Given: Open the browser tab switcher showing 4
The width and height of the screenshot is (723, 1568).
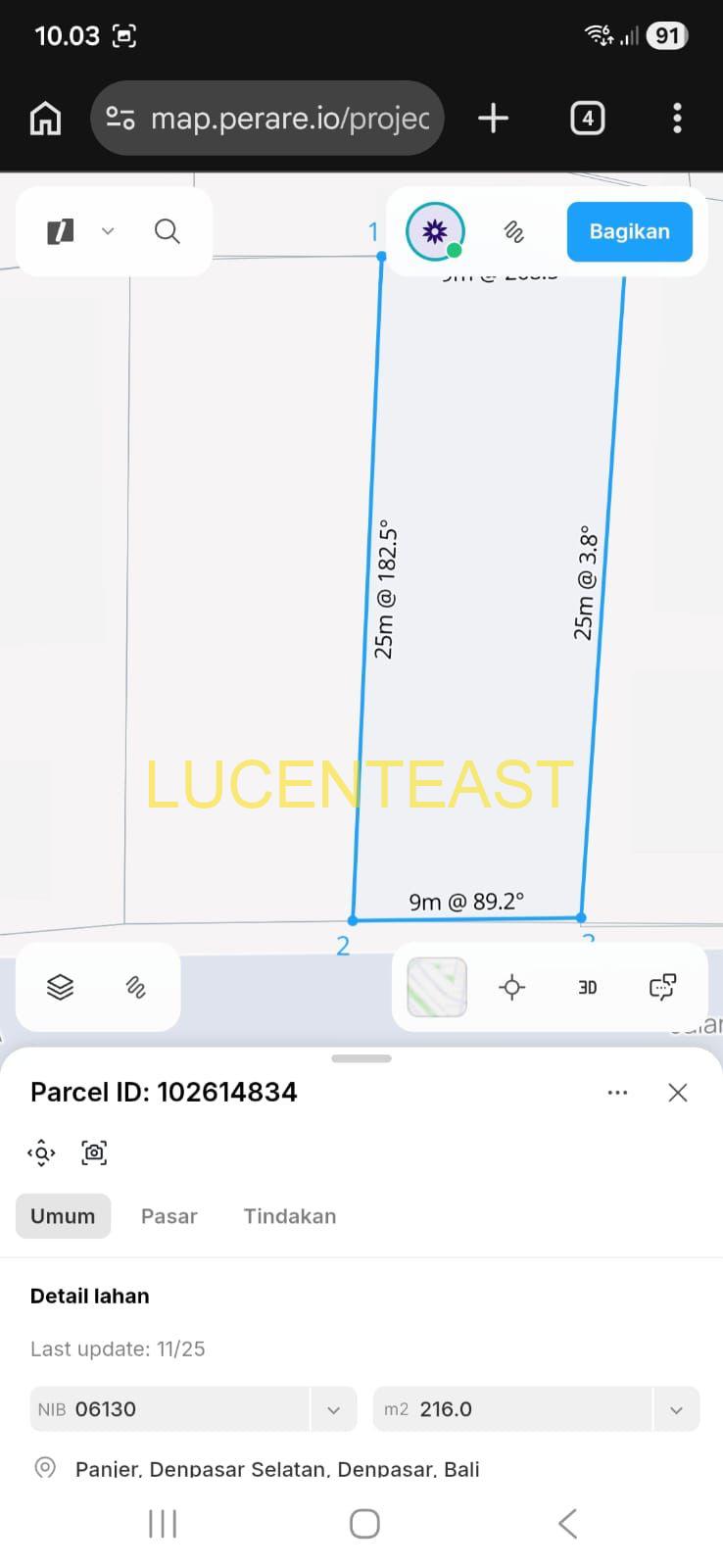Looking at the screenshot, I should point(587,119).
